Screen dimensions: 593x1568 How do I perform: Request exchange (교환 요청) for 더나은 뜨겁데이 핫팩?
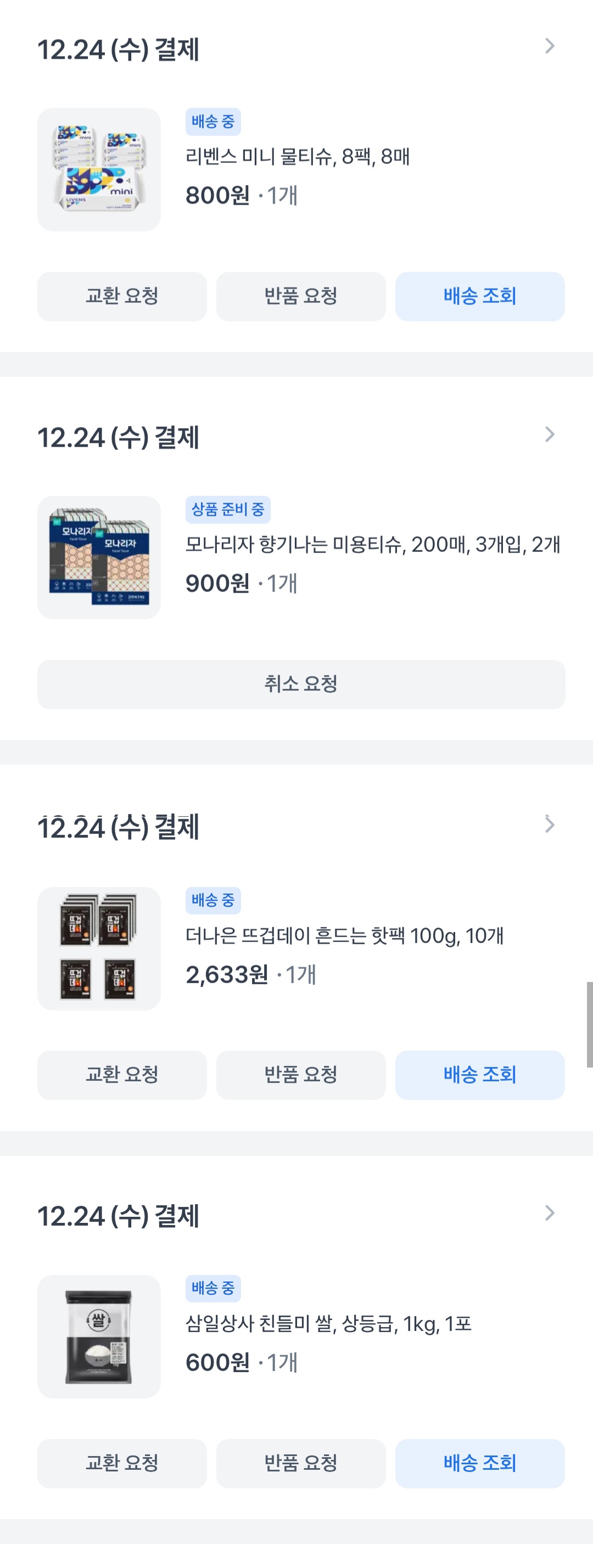tap(122, 1075)
